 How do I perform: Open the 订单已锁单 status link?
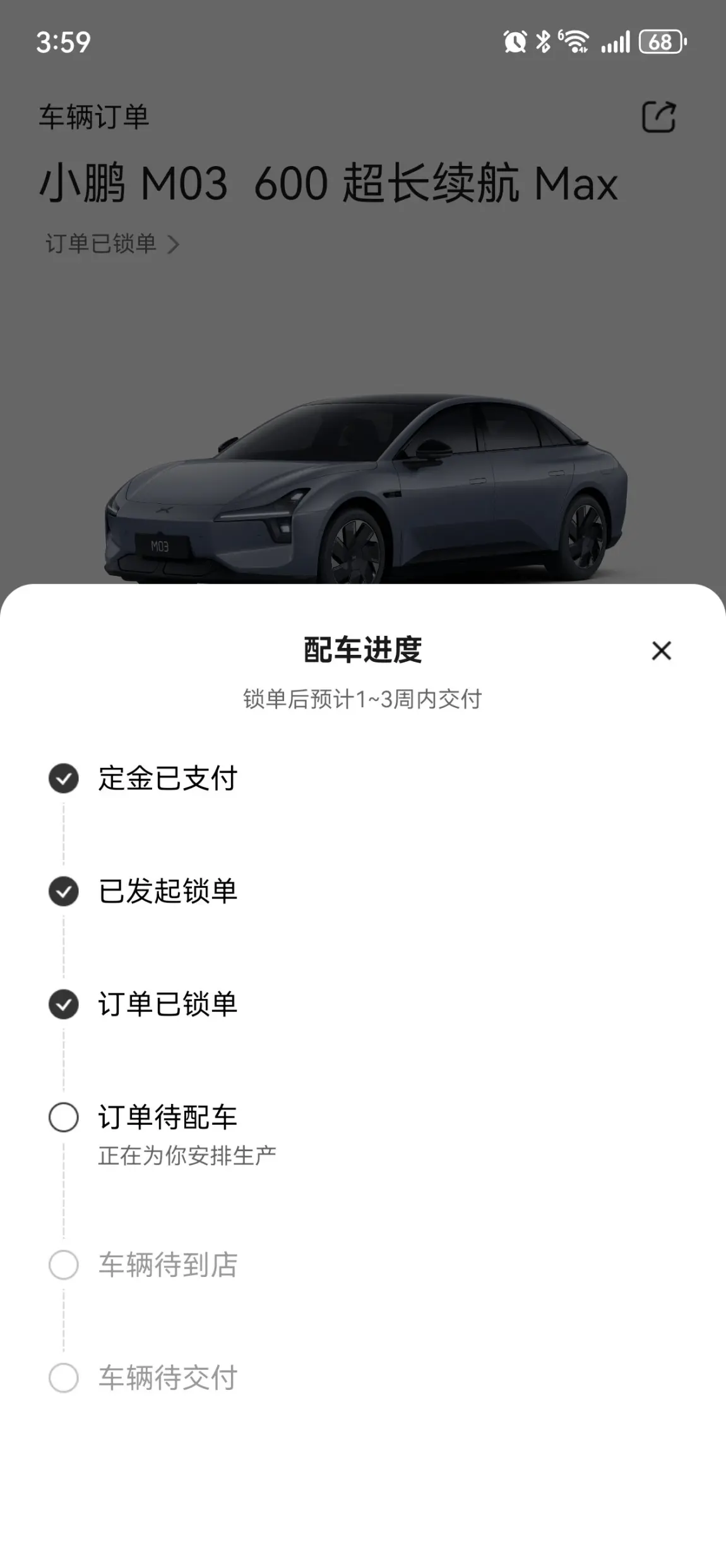(x=112, y=244)
